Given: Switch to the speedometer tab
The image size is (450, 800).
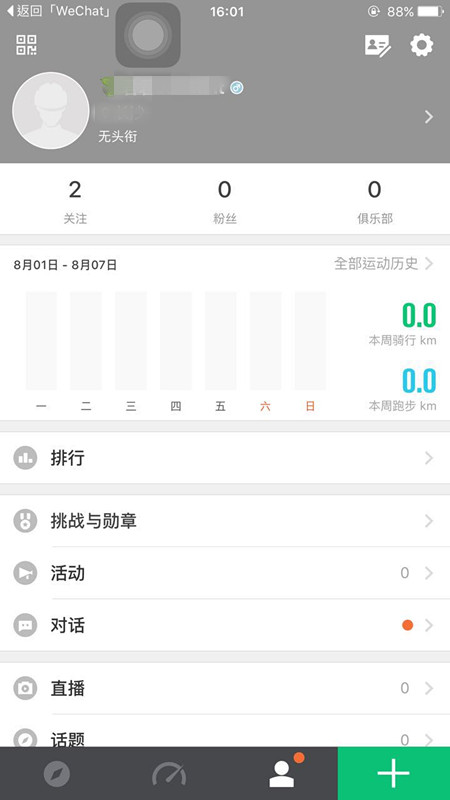Looking at the screenshot, I should tap(169, 774).
